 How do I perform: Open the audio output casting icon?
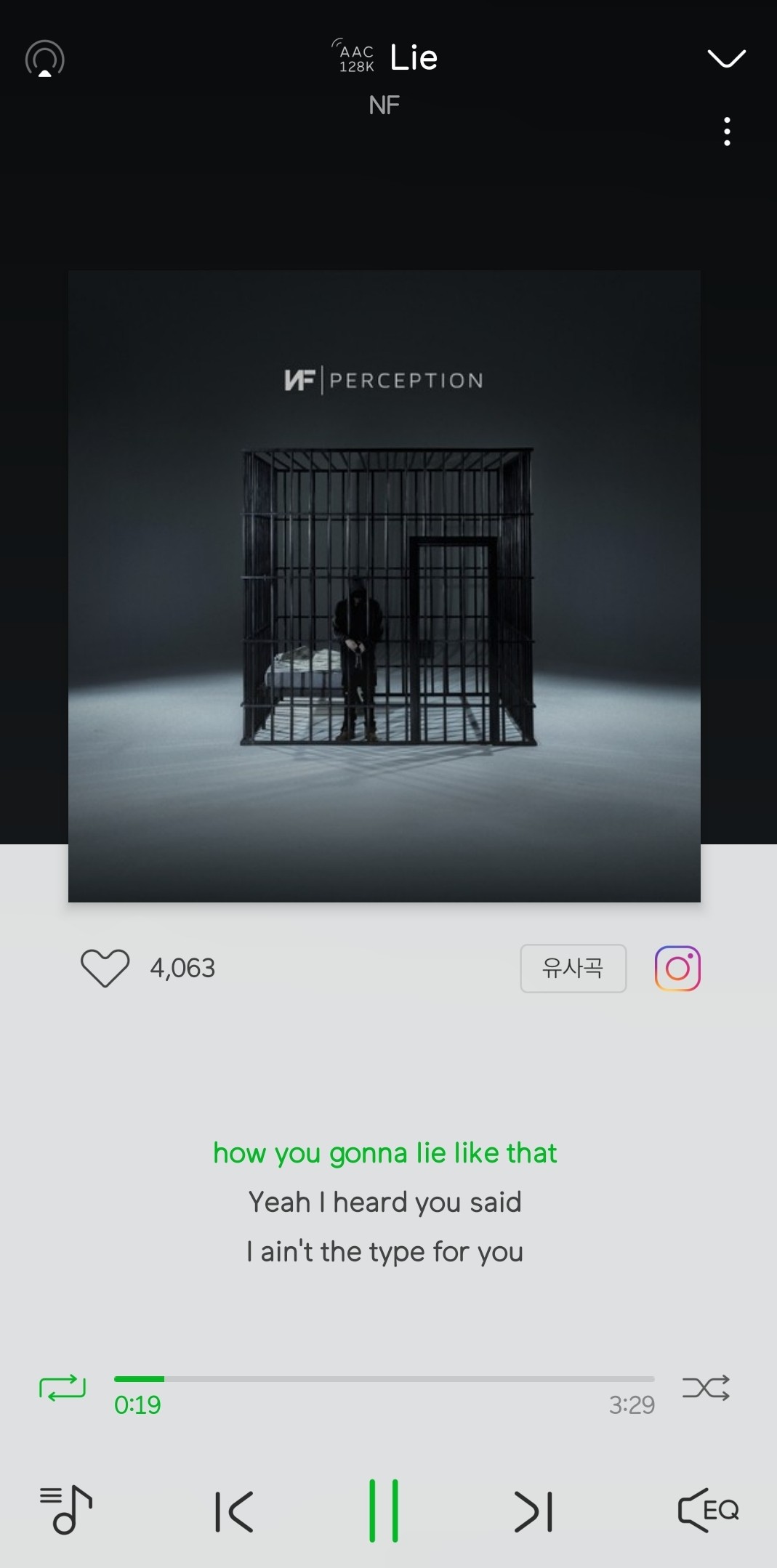45,58
